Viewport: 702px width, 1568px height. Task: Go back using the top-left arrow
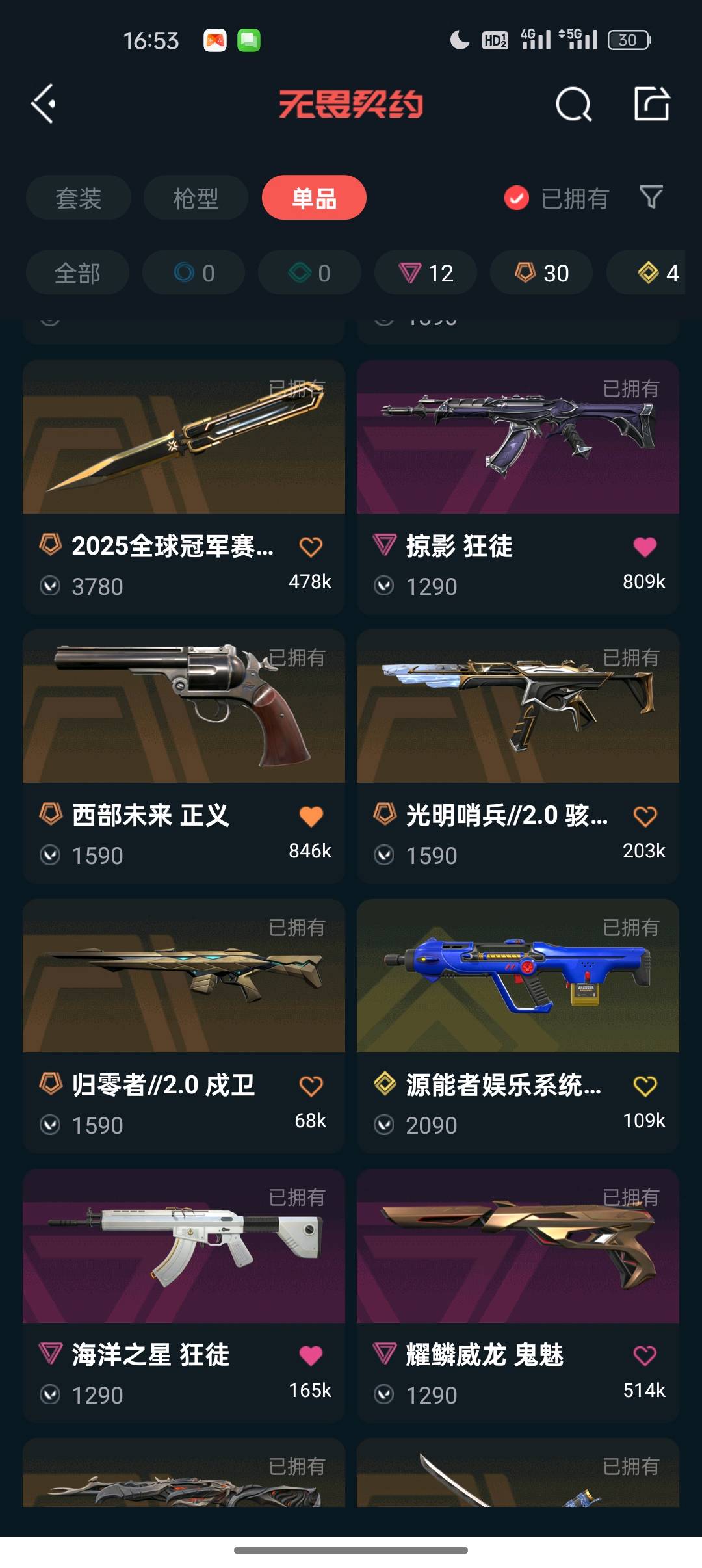click(x=44, y=104)
